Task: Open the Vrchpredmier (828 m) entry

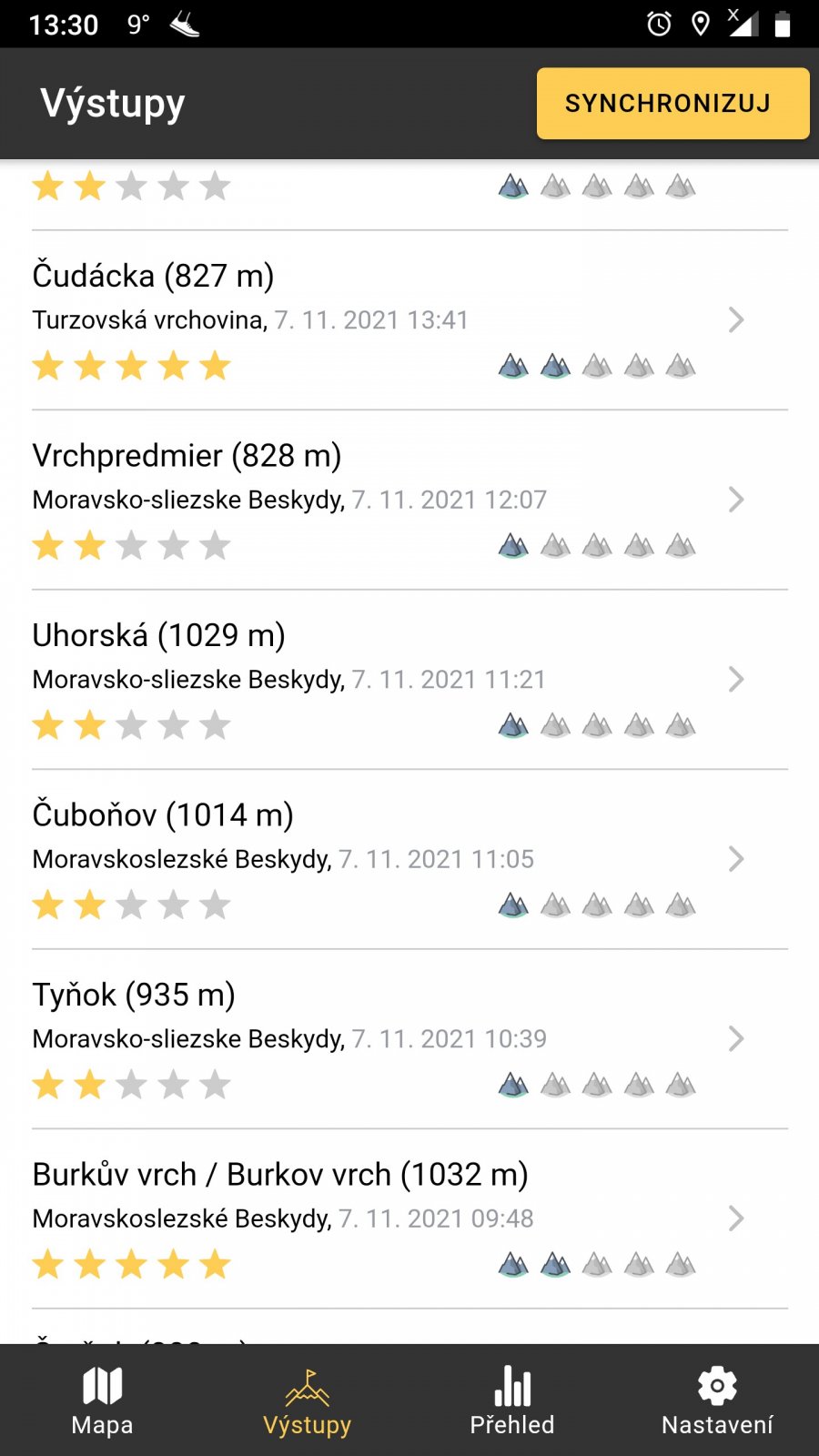Action: pyautogui.click(x=409, y=499)
